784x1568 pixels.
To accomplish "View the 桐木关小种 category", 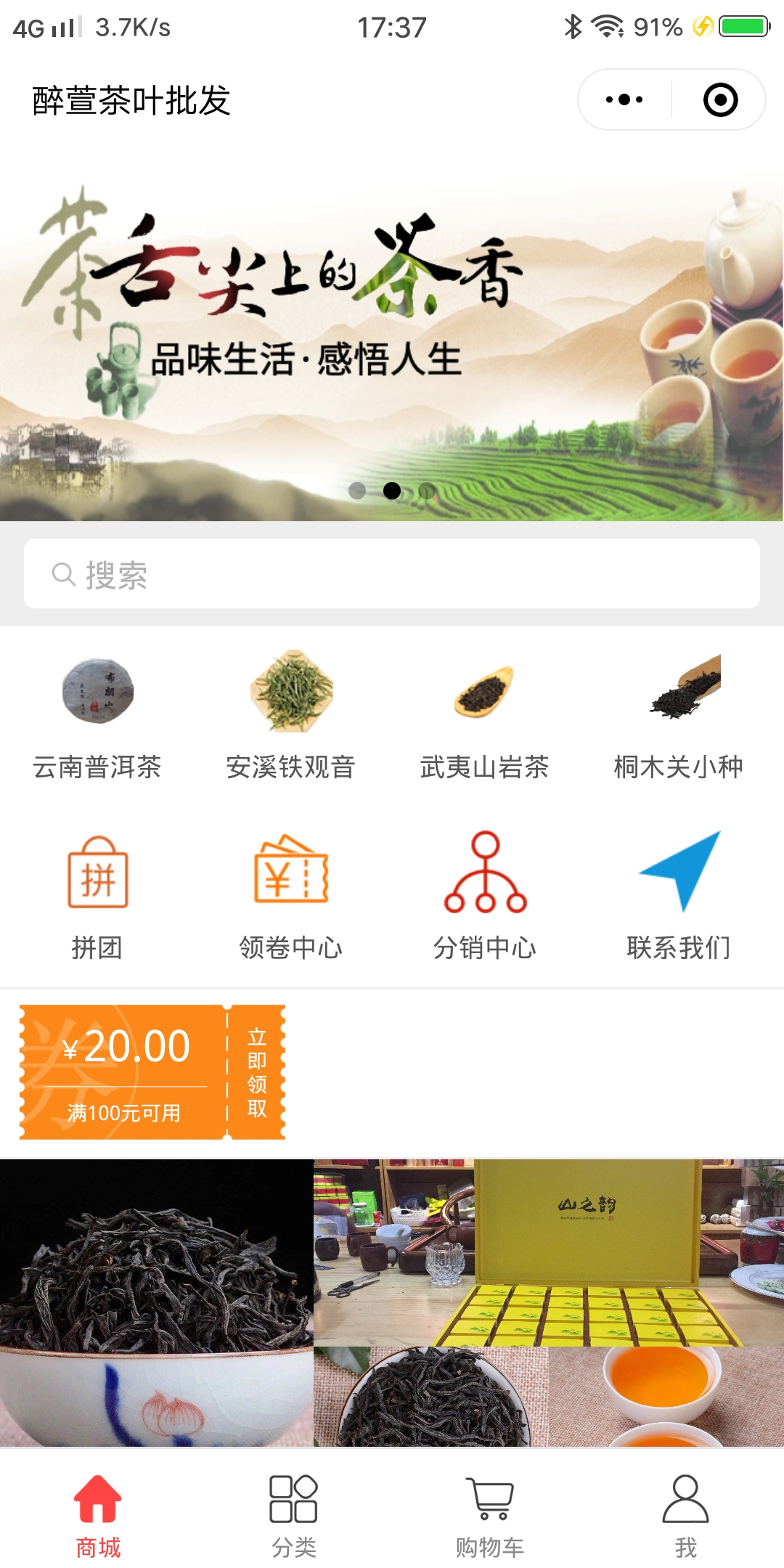I will pyautogui.click(x=679, y=715).
